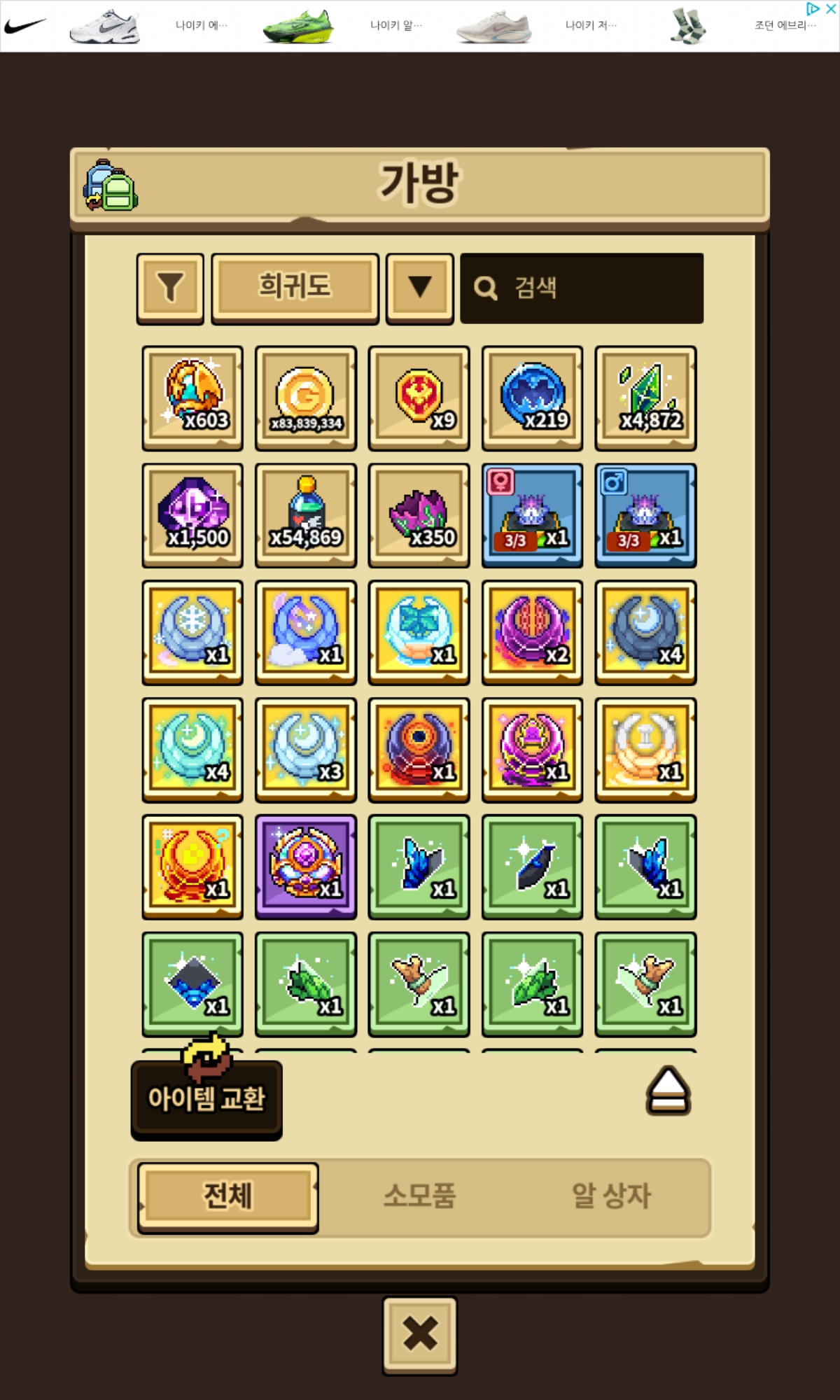Open the inventory filter funnel
840x1400 pixels.
click(170, 288)
